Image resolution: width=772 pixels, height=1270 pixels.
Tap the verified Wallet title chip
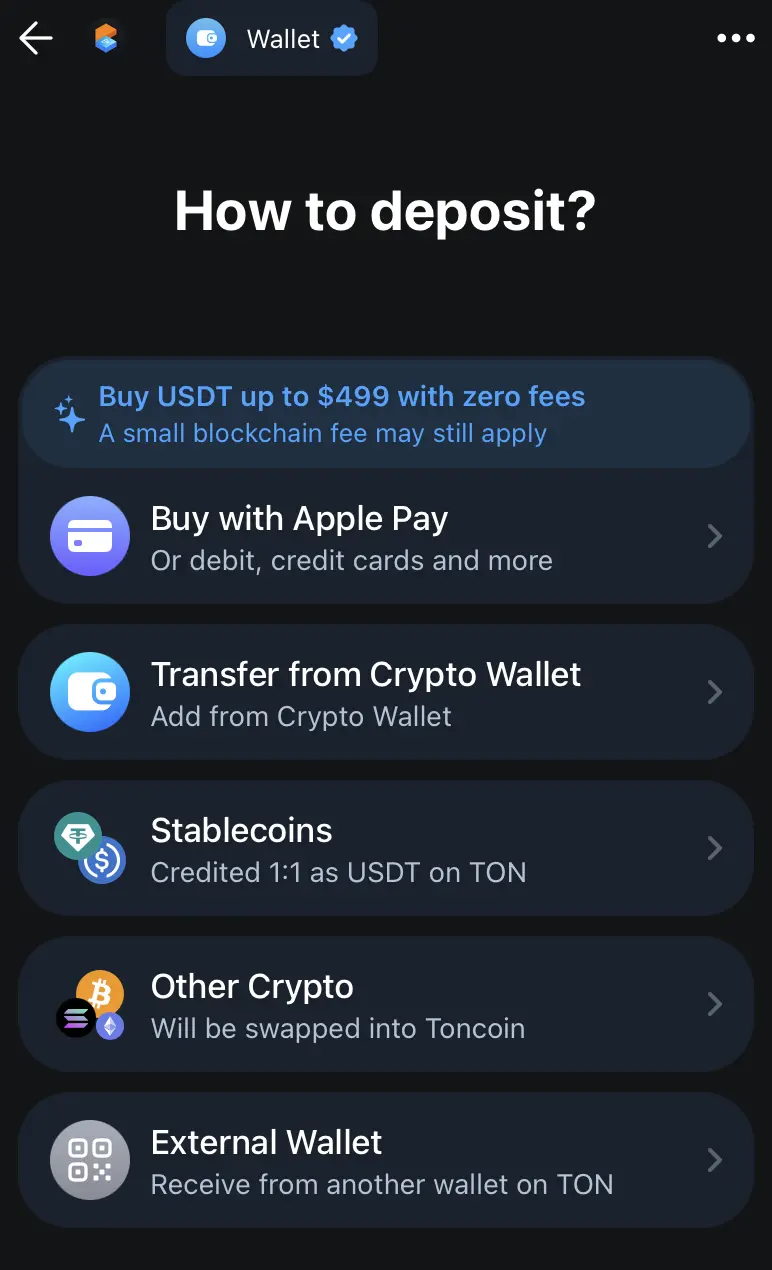coord(272,39)
